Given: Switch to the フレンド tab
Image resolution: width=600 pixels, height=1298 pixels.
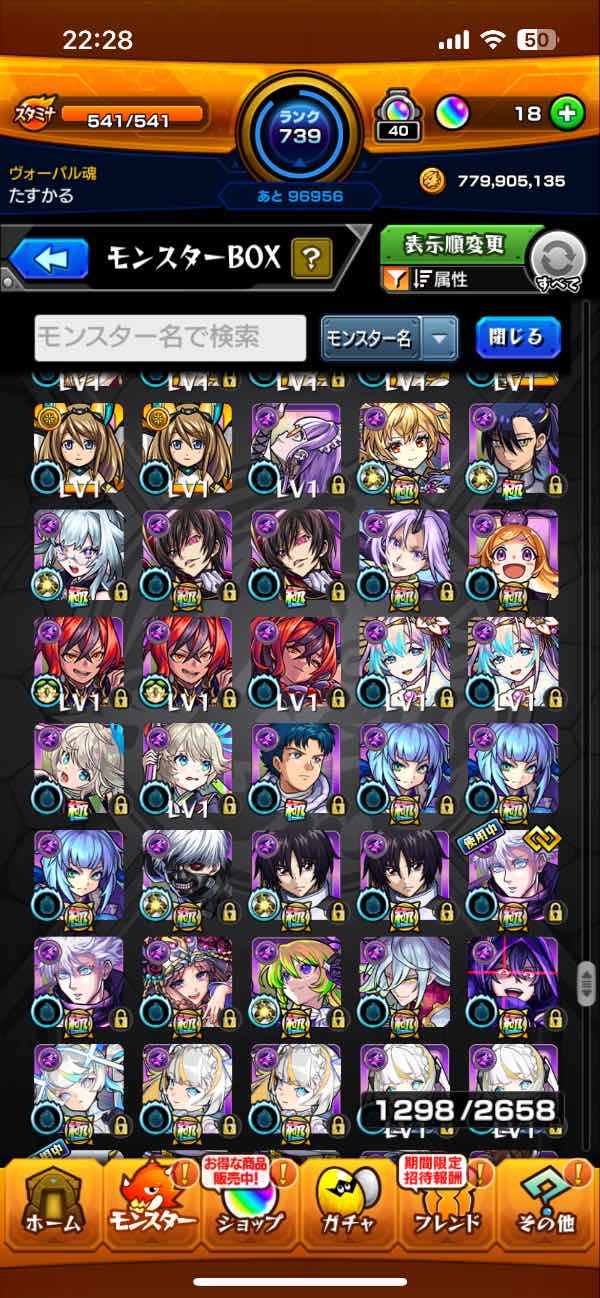Looking at the screenshot, I should [447, 1208].
